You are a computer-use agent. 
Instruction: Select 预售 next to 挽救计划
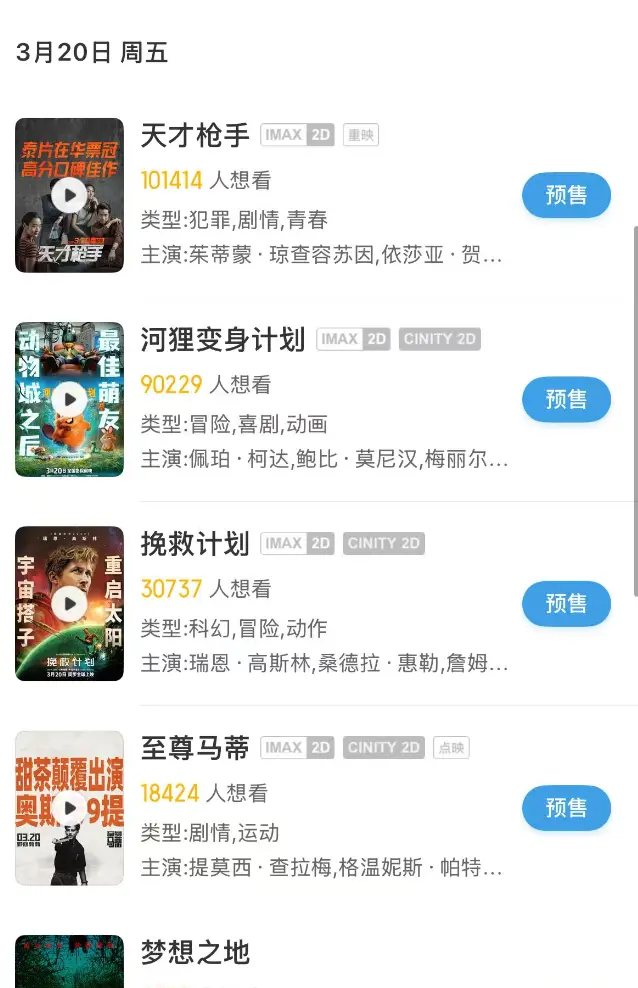[x=566, y=604]
